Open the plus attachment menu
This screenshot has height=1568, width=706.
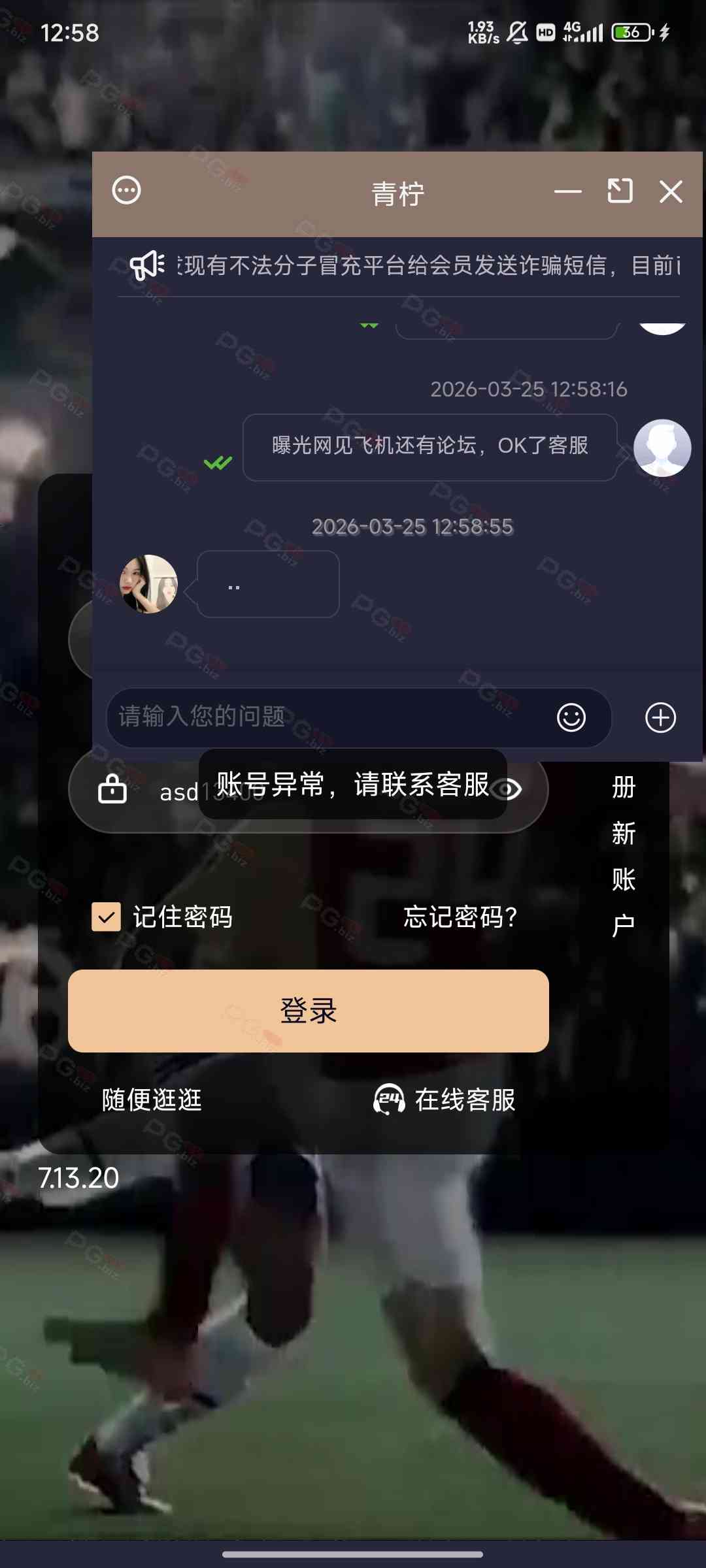(x=660, y=717)
